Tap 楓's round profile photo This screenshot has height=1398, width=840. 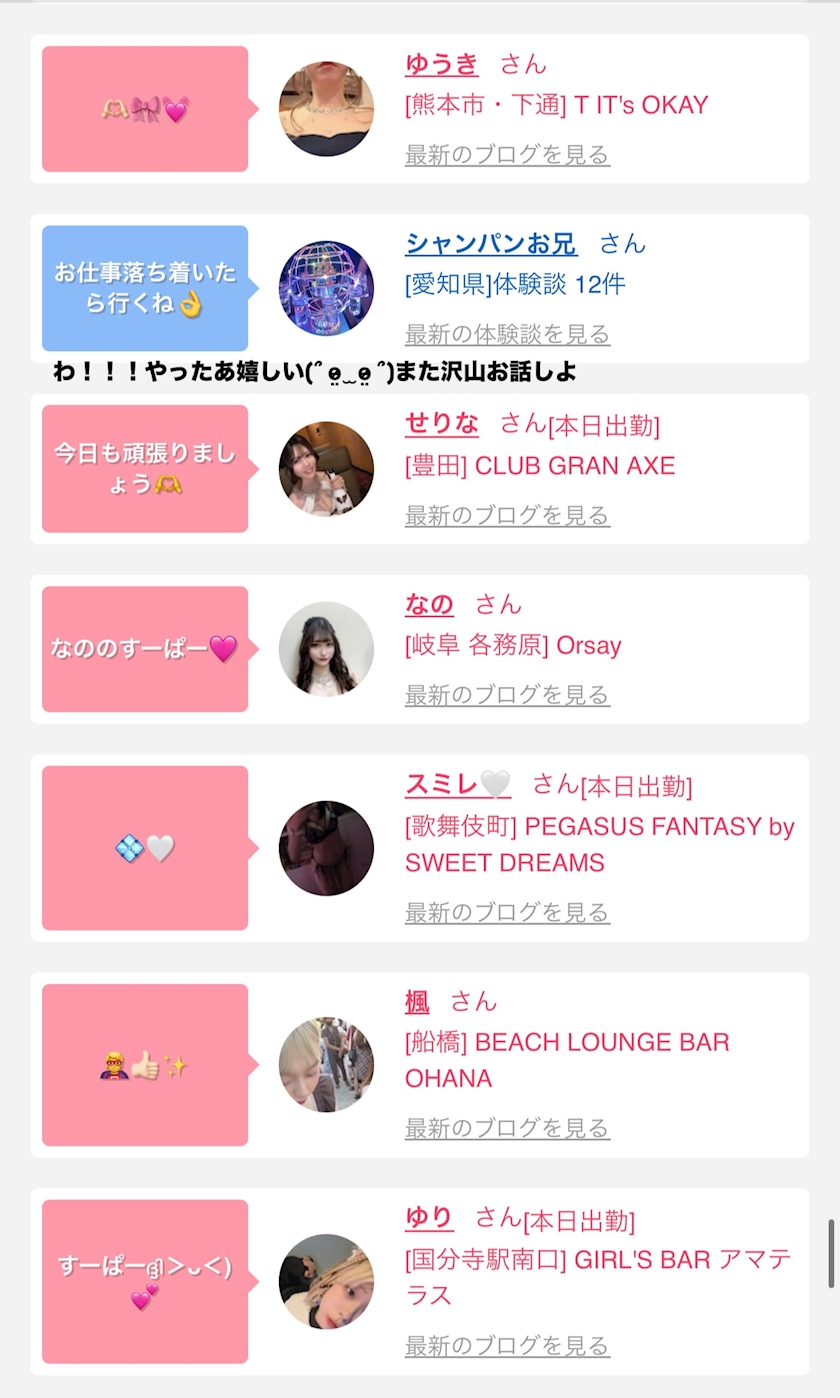click(326, 1065)
